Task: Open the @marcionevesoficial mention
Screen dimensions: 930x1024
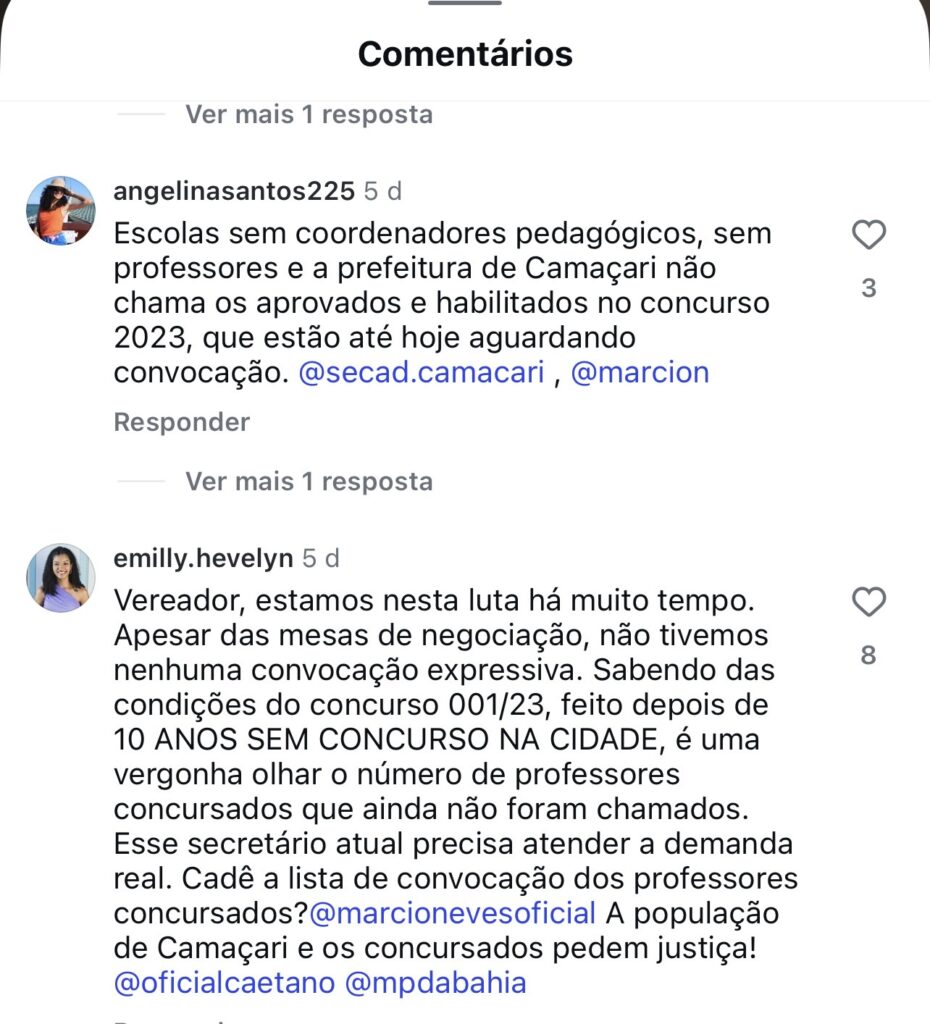Action: click(x=452, y=913)
